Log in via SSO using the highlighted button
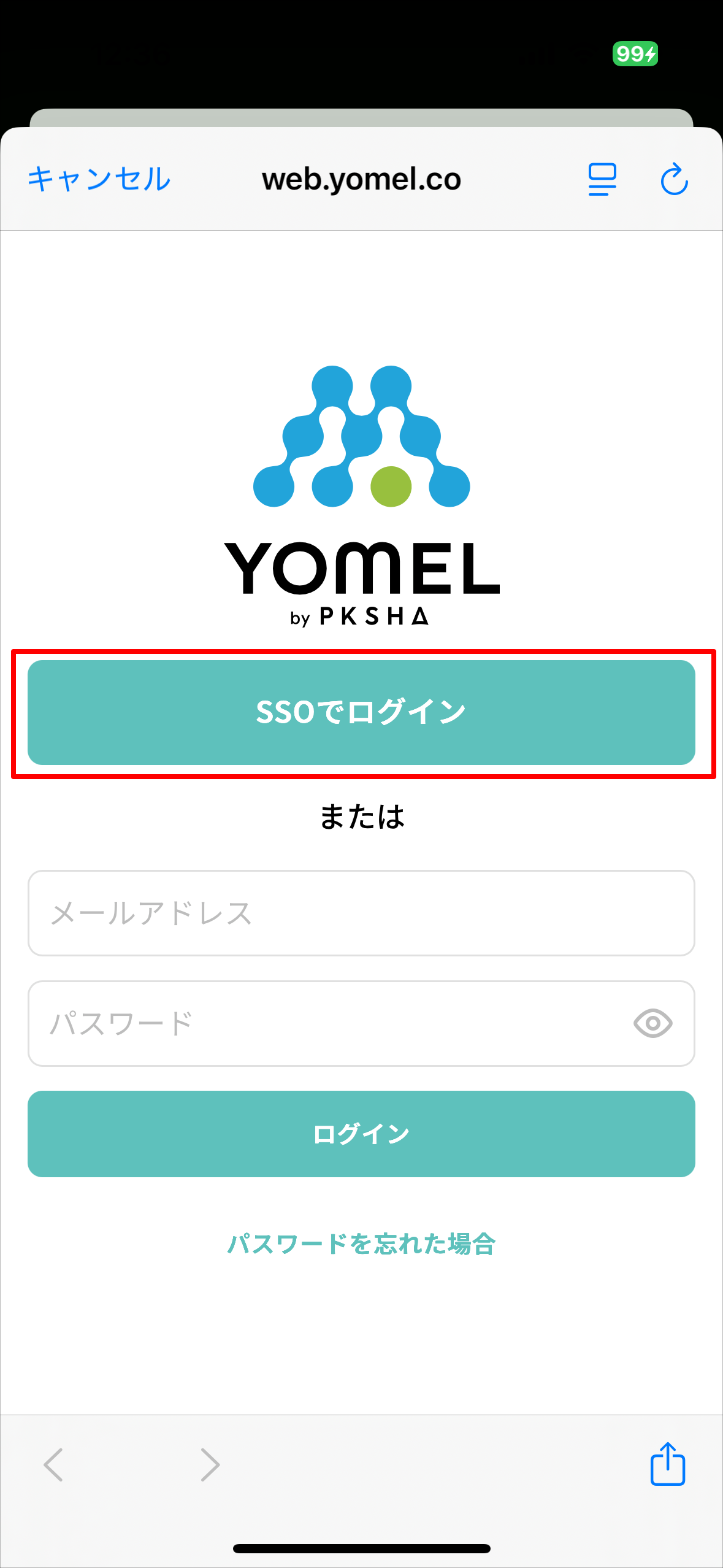Image resolution: width=723 pixels, height=1568 pixels. 361,713
